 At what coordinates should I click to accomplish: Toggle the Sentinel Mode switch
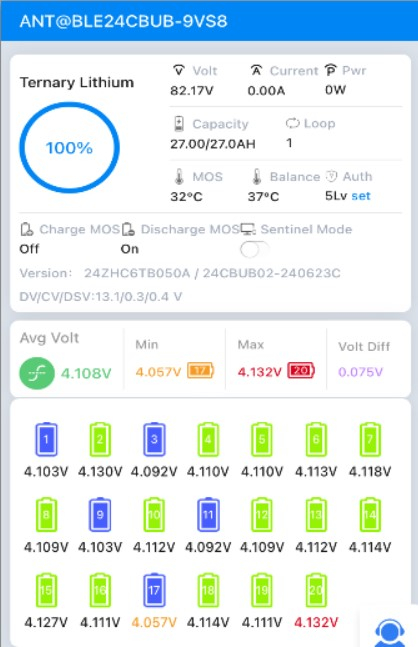(x=255, y=250)
